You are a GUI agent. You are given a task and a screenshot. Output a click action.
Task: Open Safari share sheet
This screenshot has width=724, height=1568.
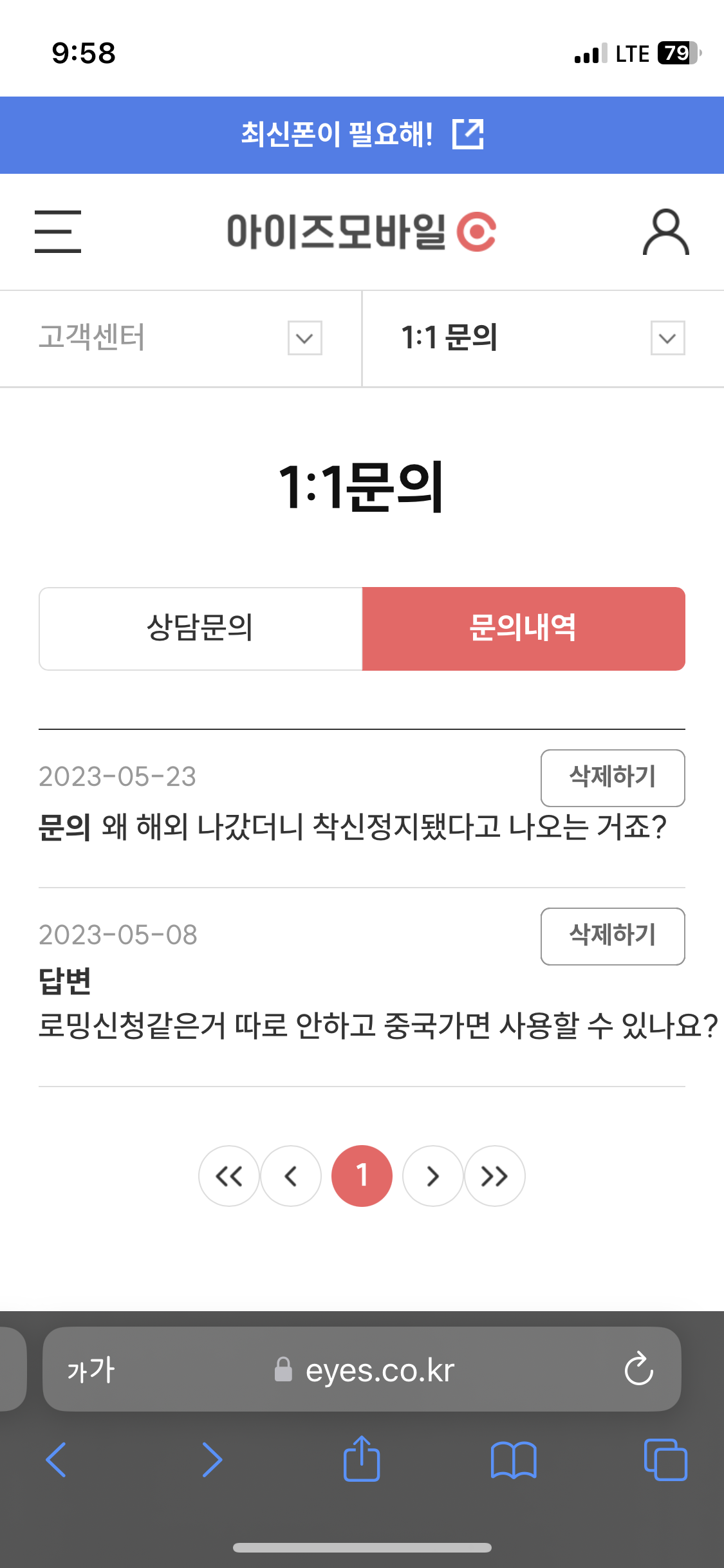pyautogui.click(x=362, y=1459)
